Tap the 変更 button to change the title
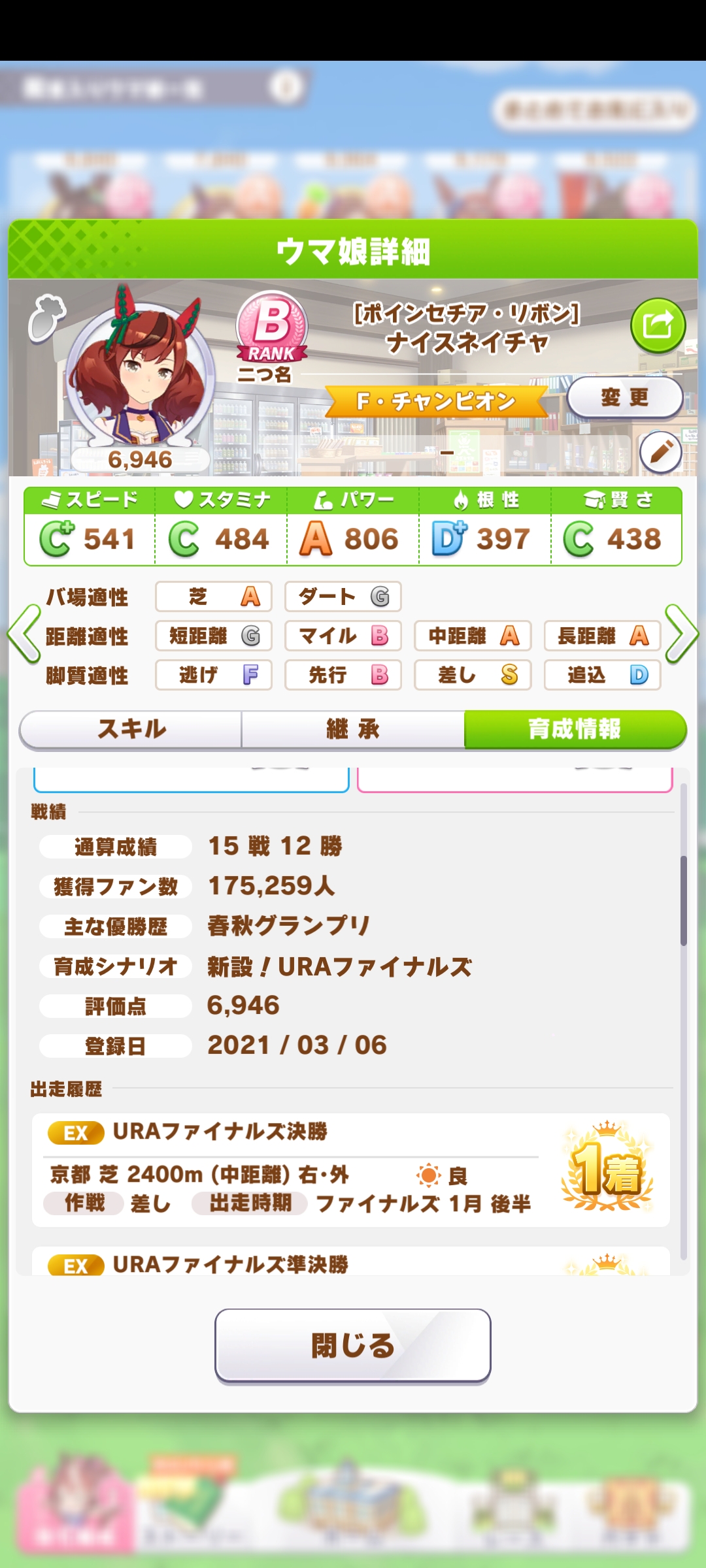706x1568 pixels. point(624,397)
